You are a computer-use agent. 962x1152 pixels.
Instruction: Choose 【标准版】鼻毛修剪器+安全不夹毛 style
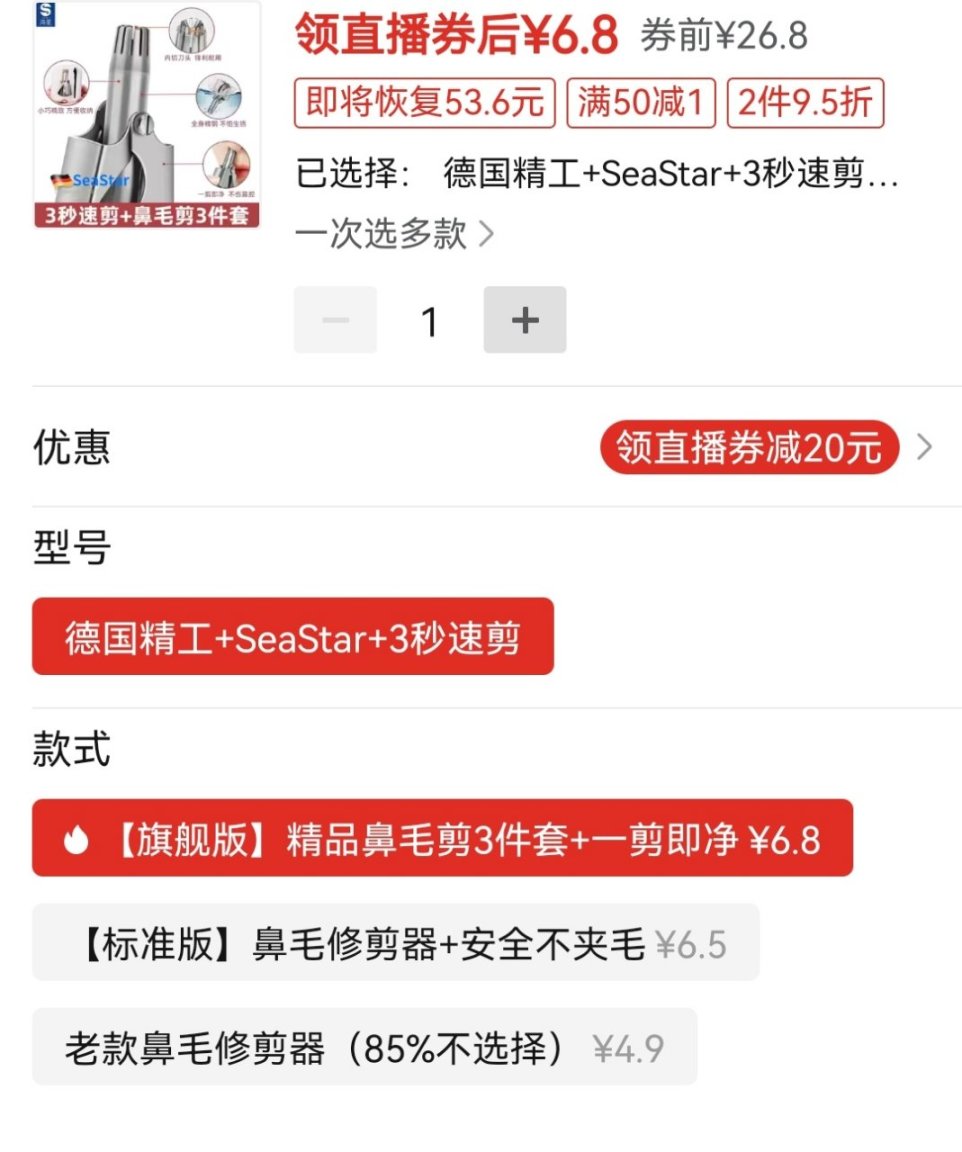pyautogui.click(x=396, y=943)
